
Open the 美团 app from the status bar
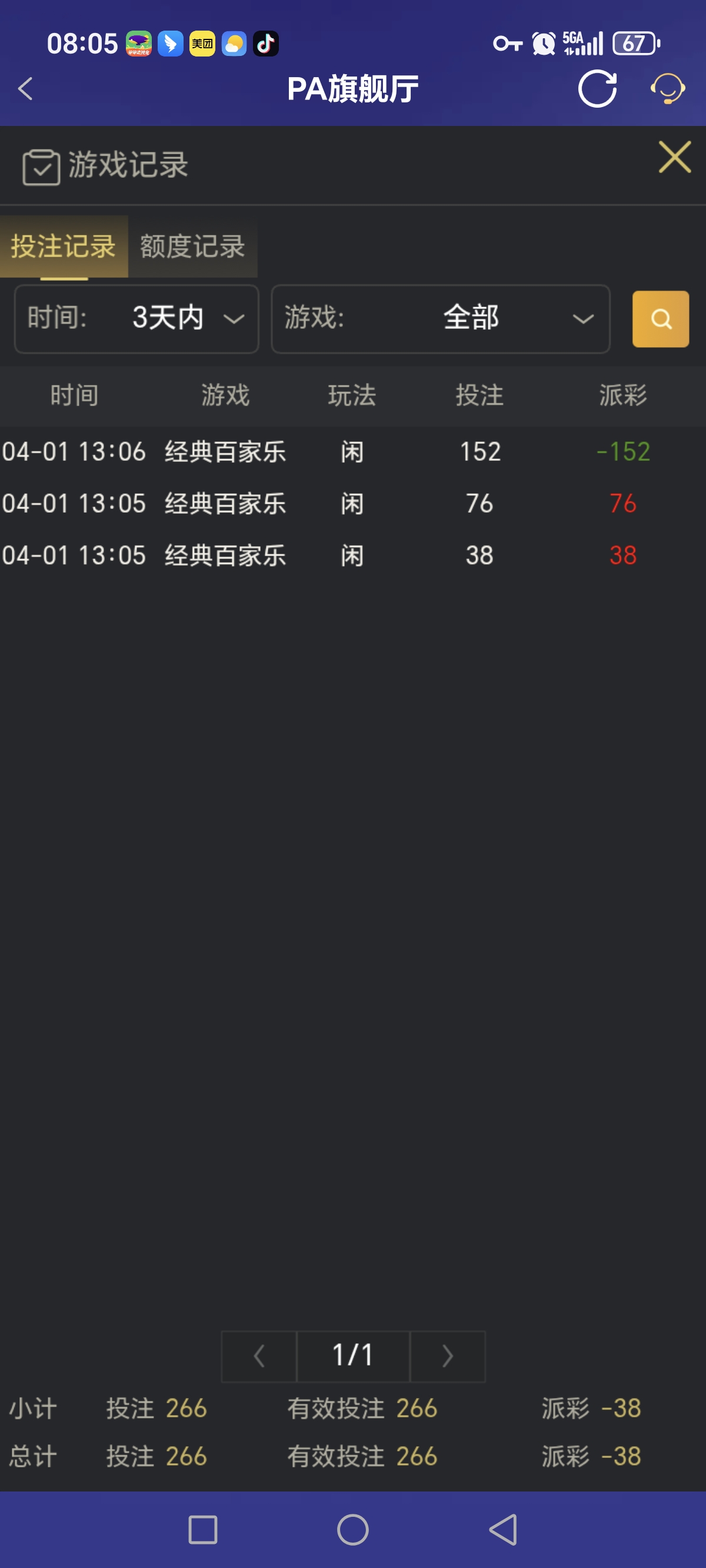click(200, 42)
